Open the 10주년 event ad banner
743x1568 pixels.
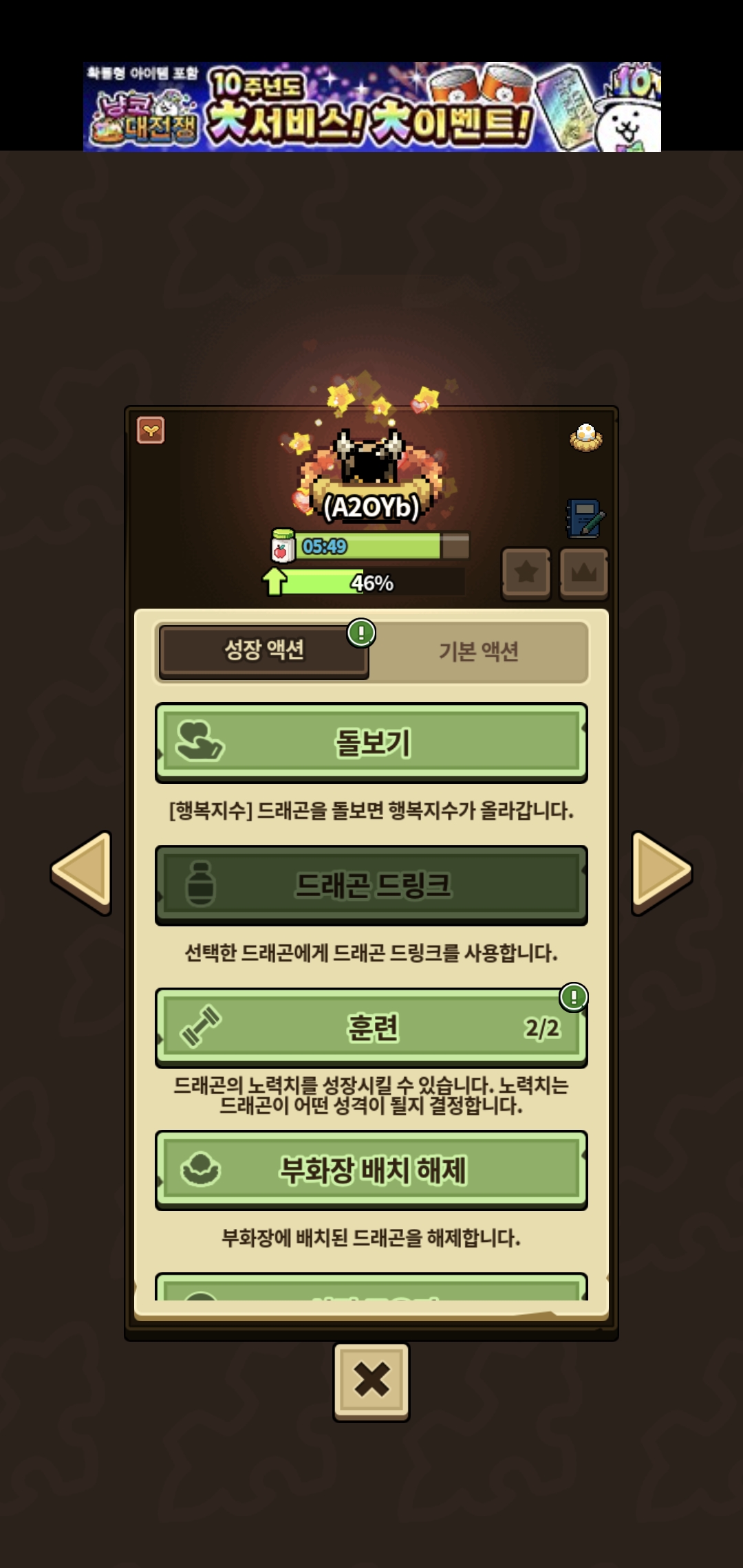(371, 107)
